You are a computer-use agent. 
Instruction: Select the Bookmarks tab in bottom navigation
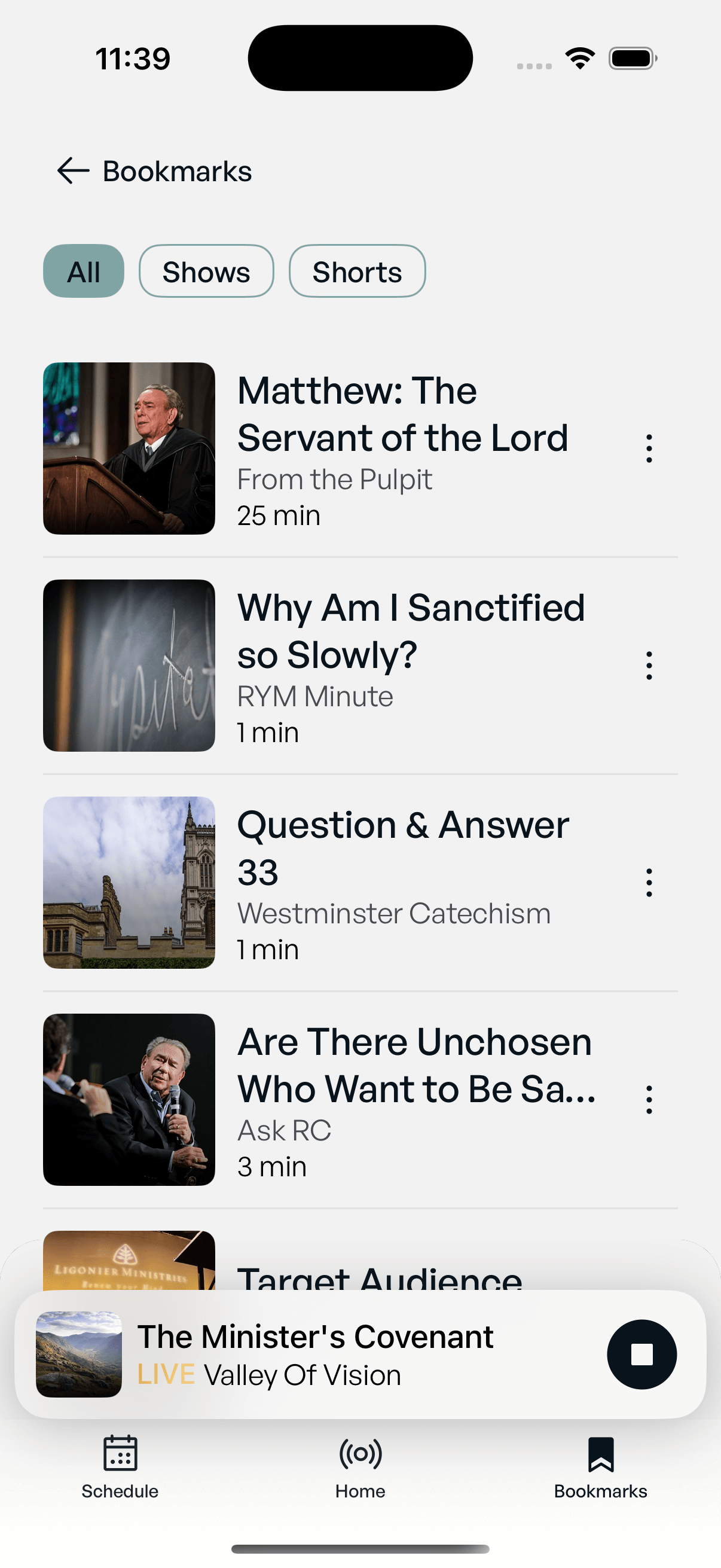600,1467
